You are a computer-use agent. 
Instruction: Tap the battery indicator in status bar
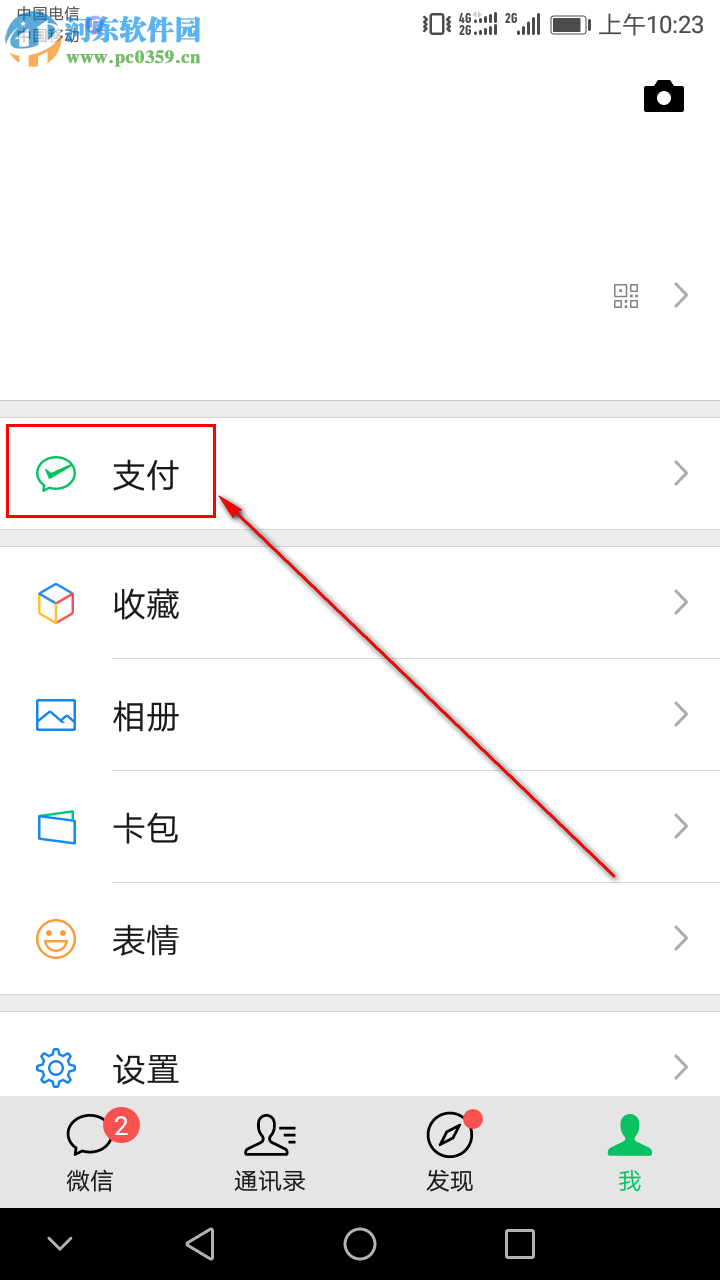point(568,24)
